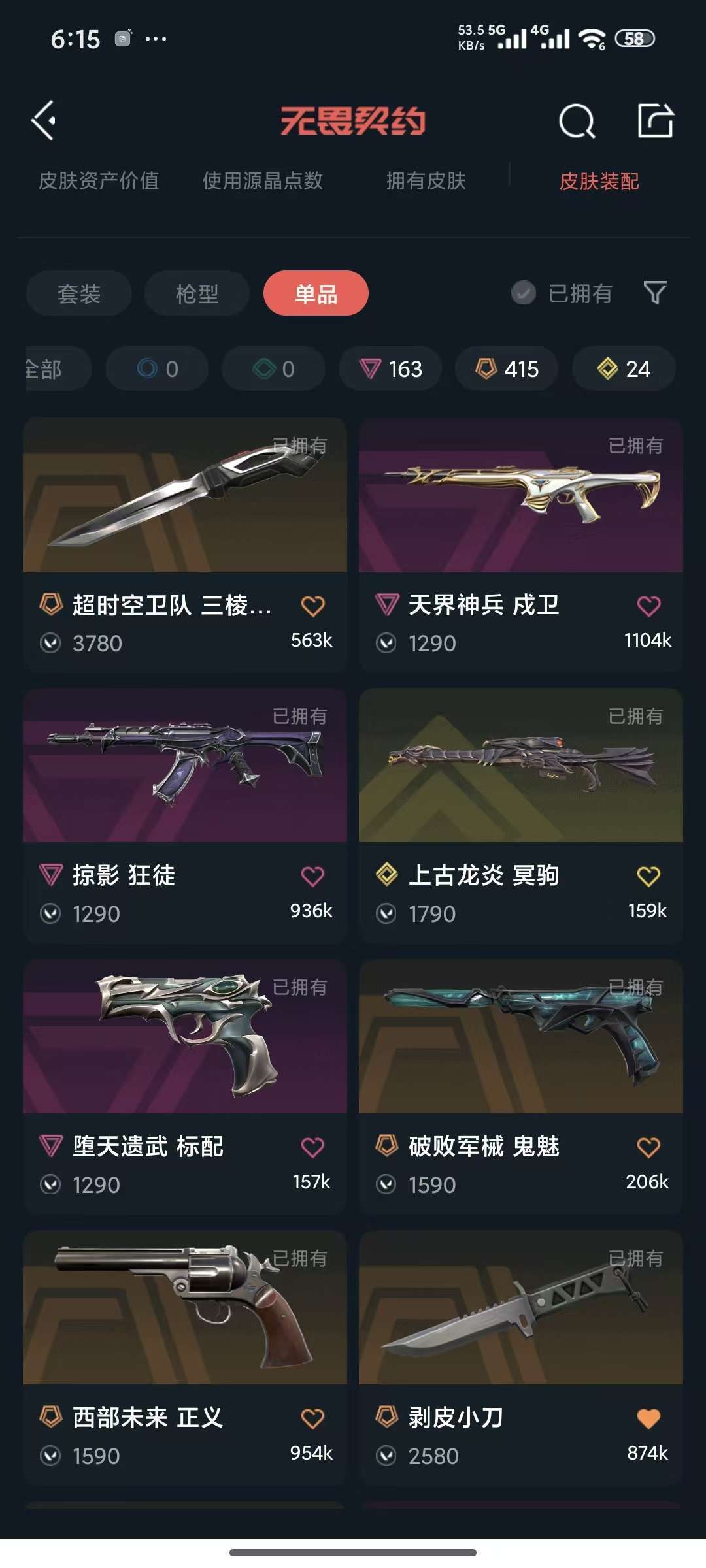The height and width of the screenshot is (1568, 706).
Task: Select the 套装 filter button
Action: (78, 293)
